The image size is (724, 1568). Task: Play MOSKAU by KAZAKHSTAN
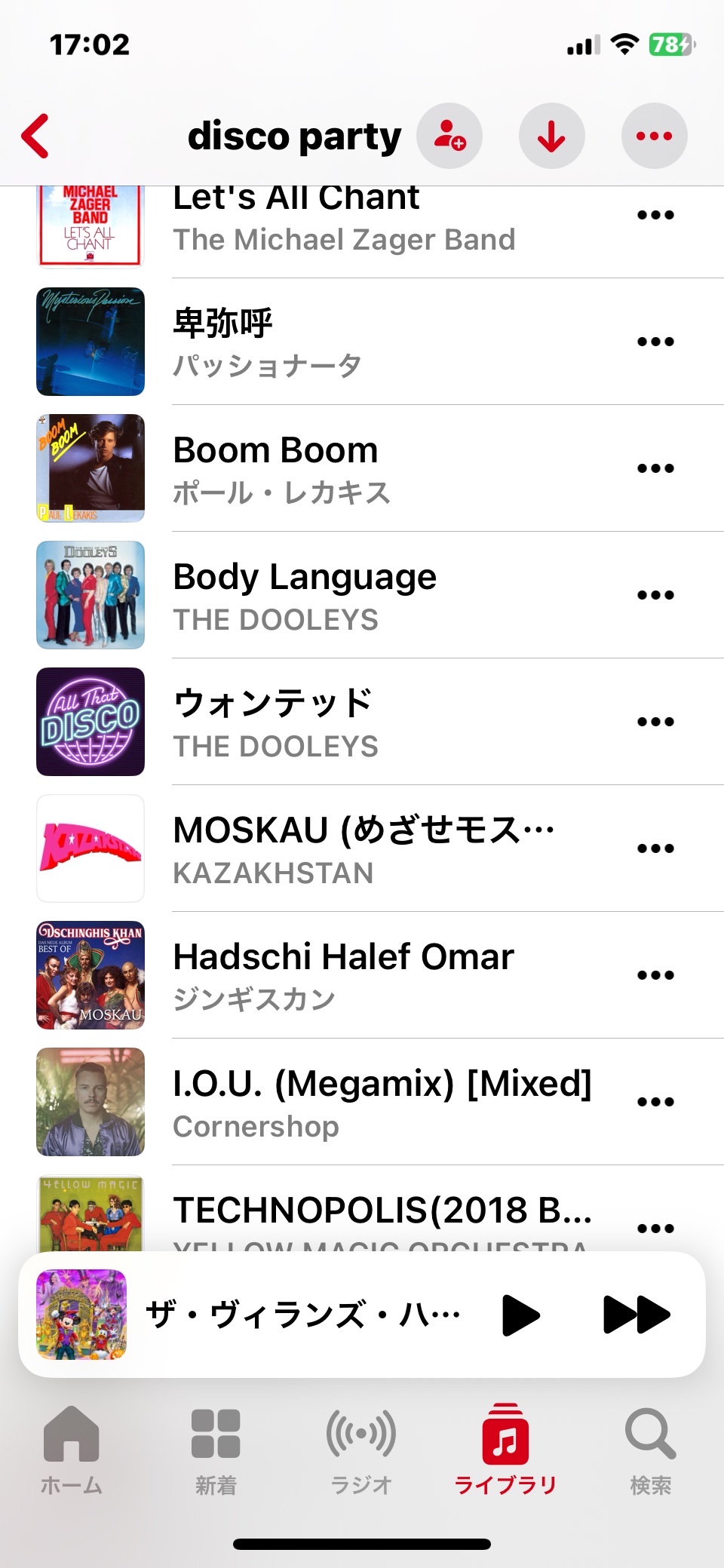(x=377, y=848)
